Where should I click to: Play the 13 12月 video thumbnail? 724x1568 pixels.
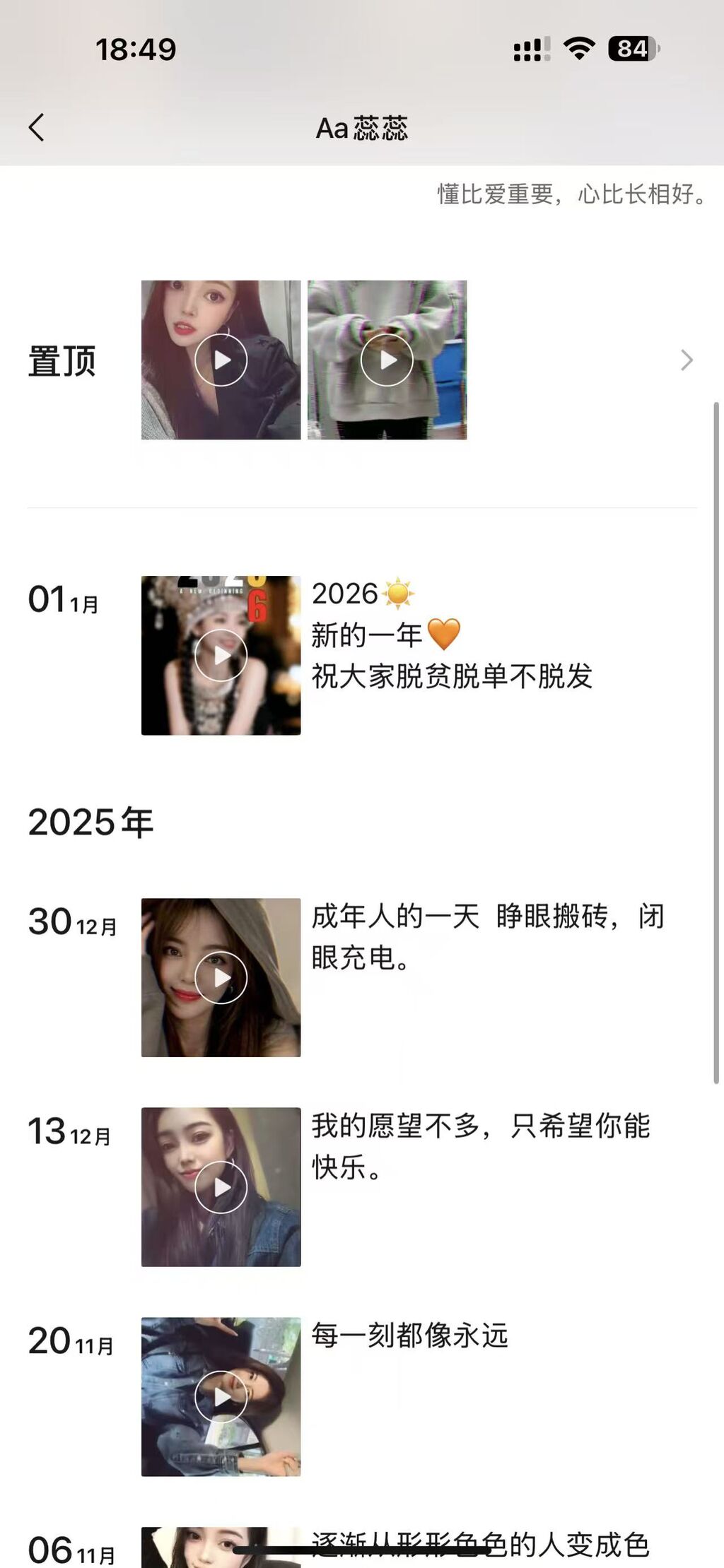221,1187
